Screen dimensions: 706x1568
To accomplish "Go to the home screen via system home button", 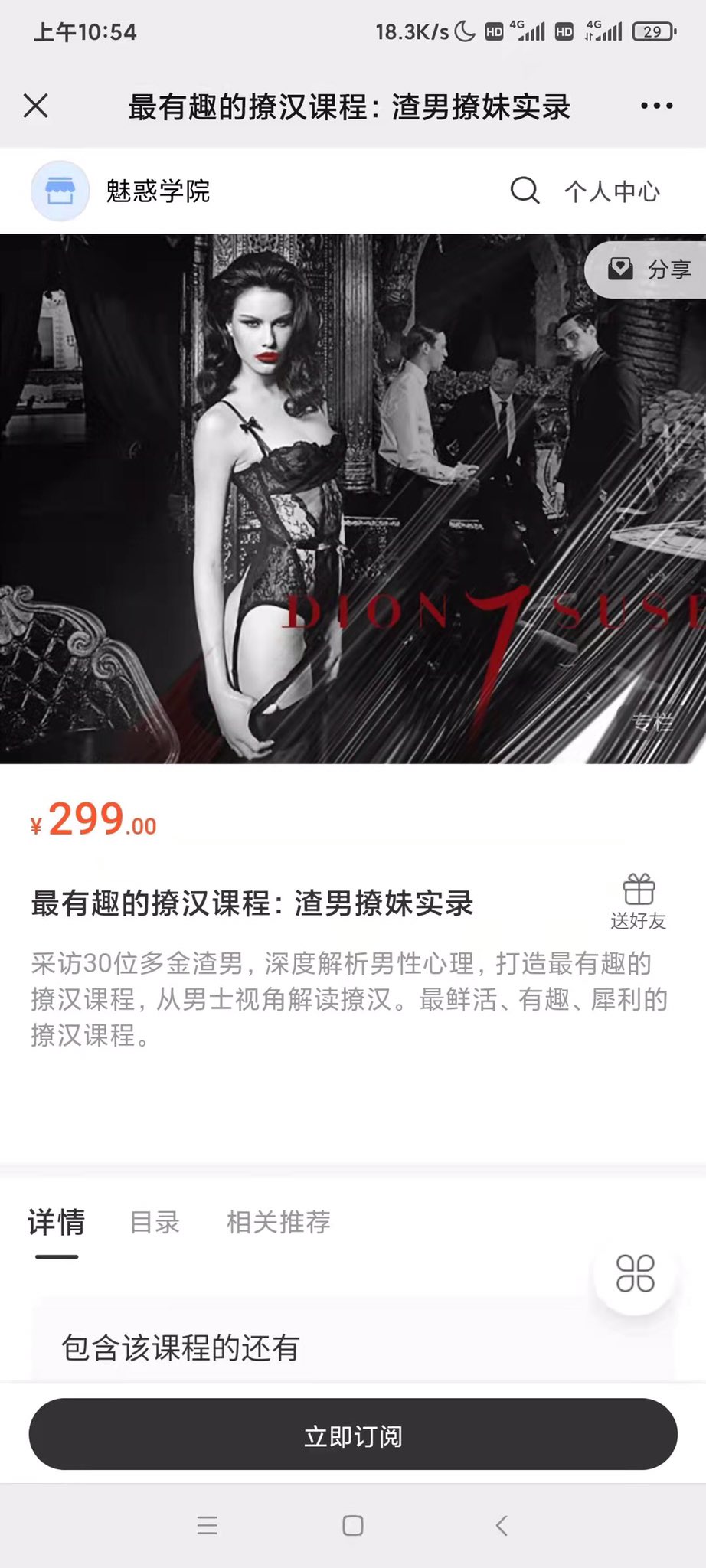I will 353,1525.
